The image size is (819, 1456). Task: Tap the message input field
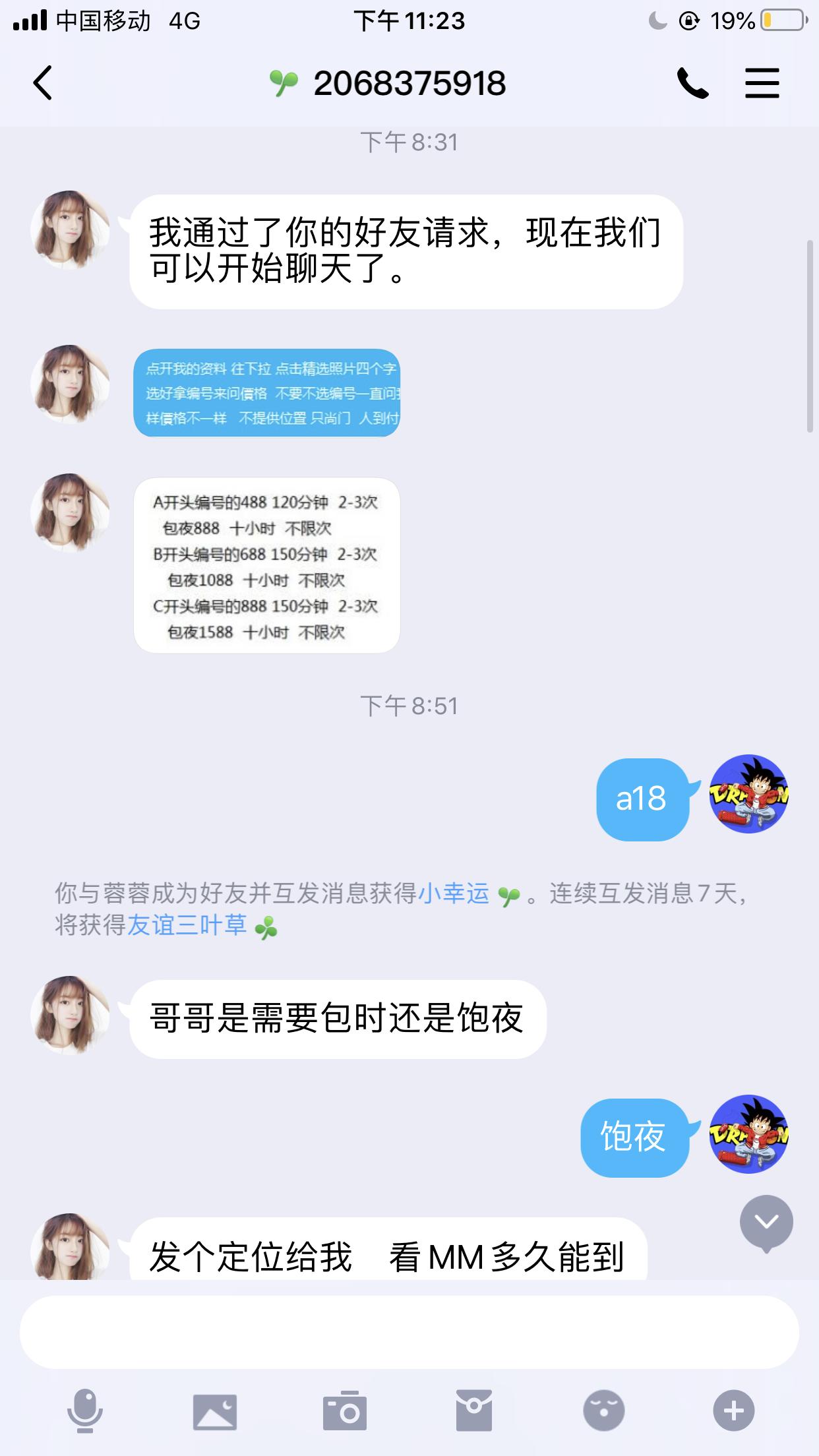(x=409, y=1332)
